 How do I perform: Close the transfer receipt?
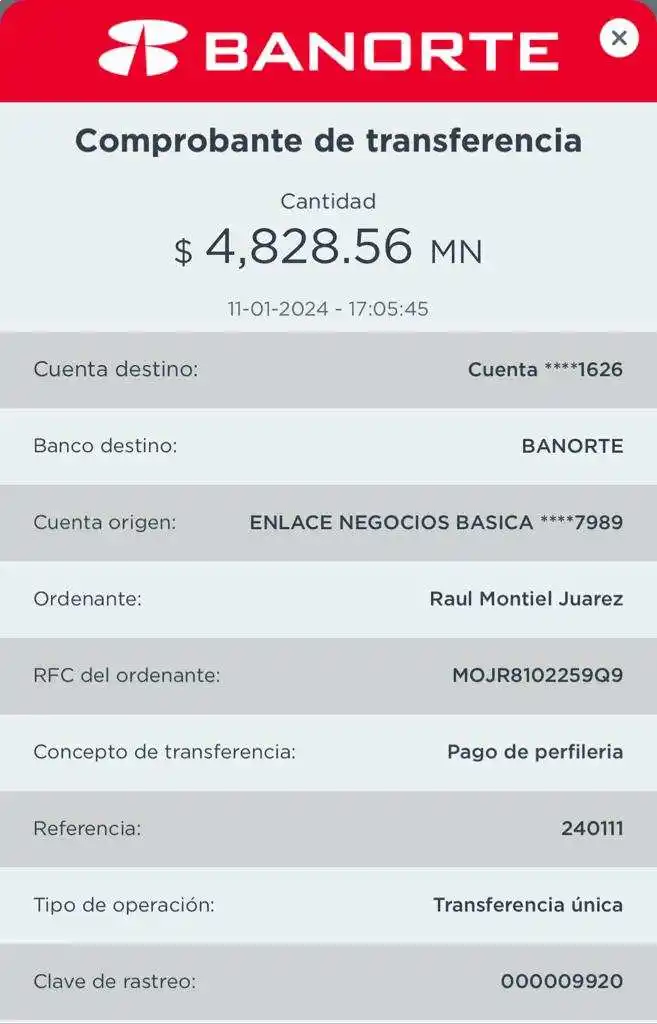[x=619, y=39]
